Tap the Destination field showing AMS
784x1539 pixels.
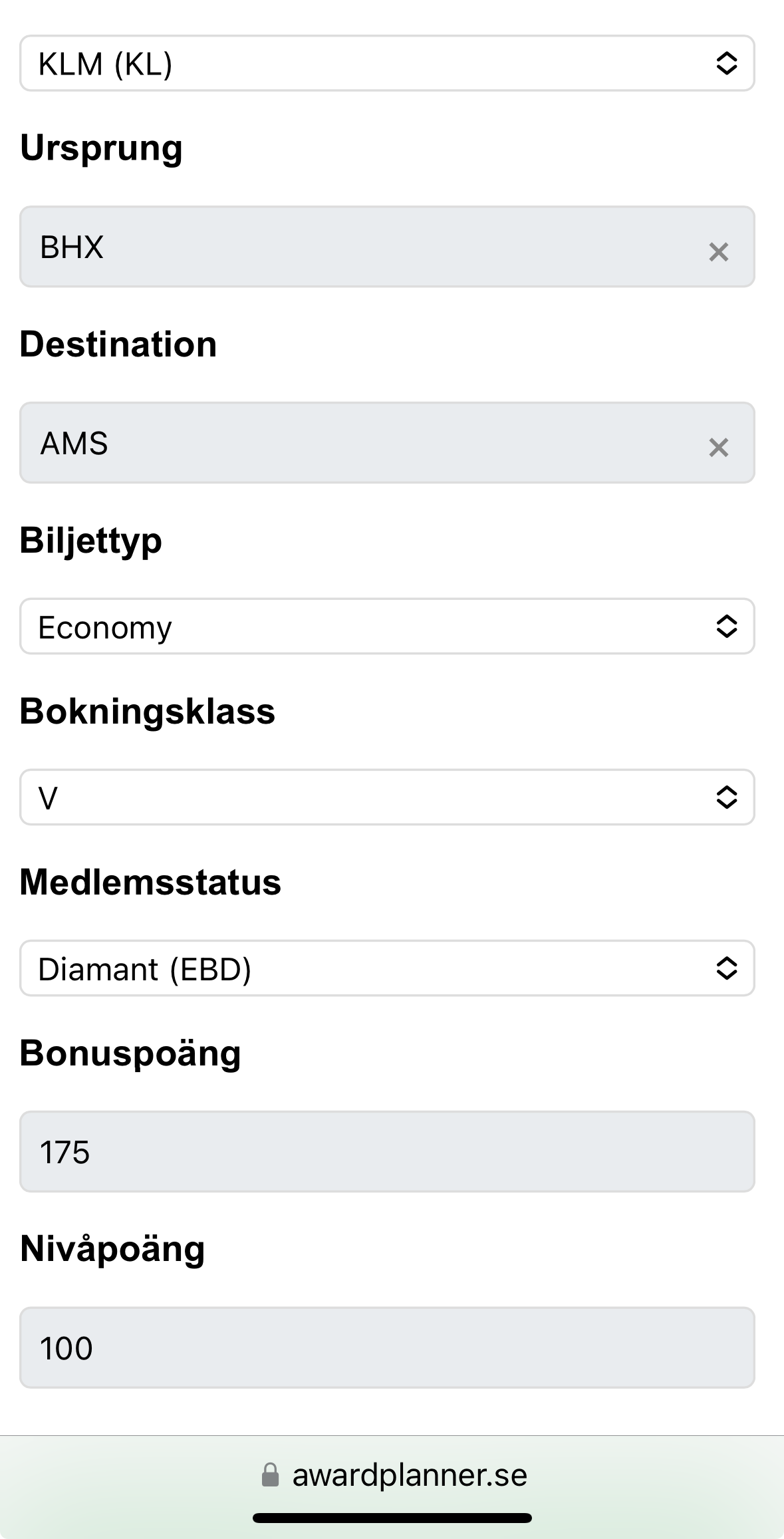[359, 443]
